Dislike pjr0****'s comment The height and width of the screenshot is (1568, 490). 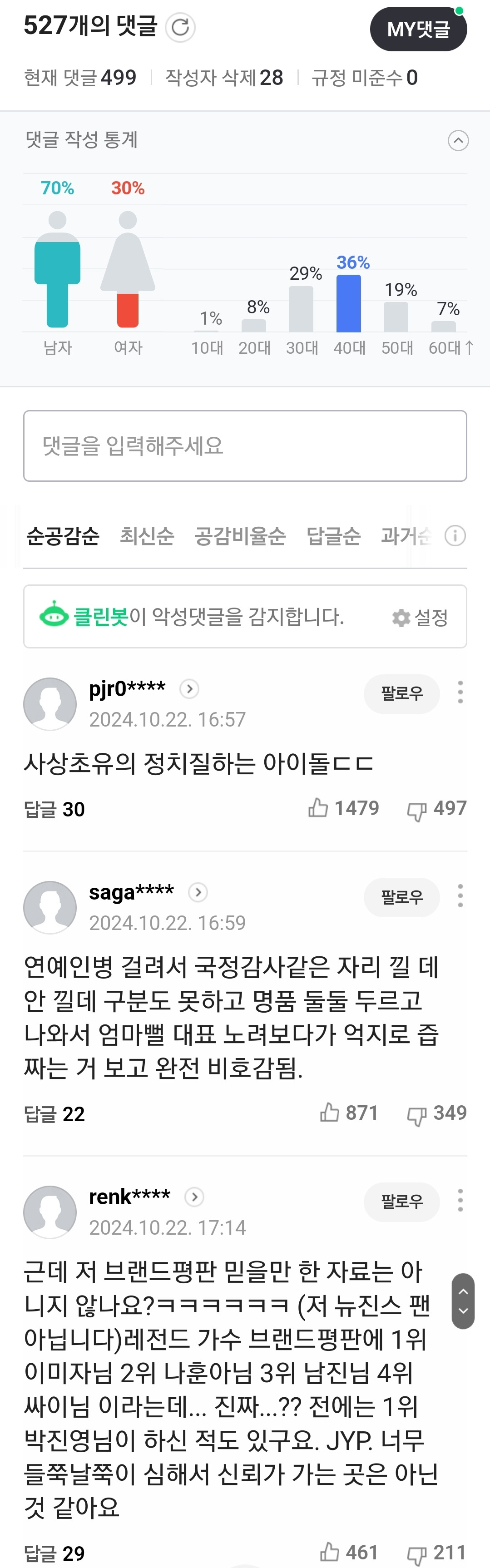click(x=436, y=808)
